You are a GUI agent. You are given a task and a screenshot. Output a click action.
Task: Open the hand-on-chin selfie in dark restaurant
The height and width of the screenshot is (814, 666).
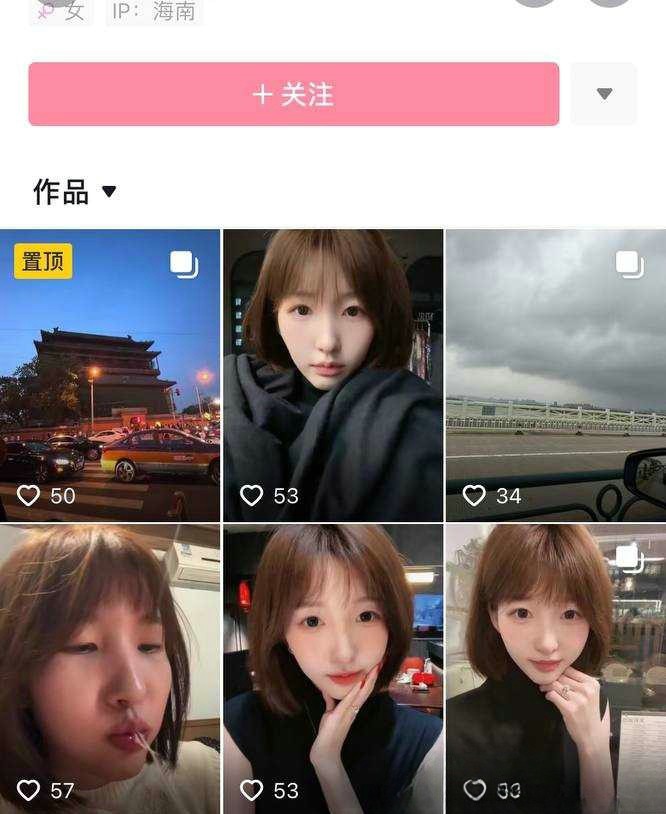(332, 668)
